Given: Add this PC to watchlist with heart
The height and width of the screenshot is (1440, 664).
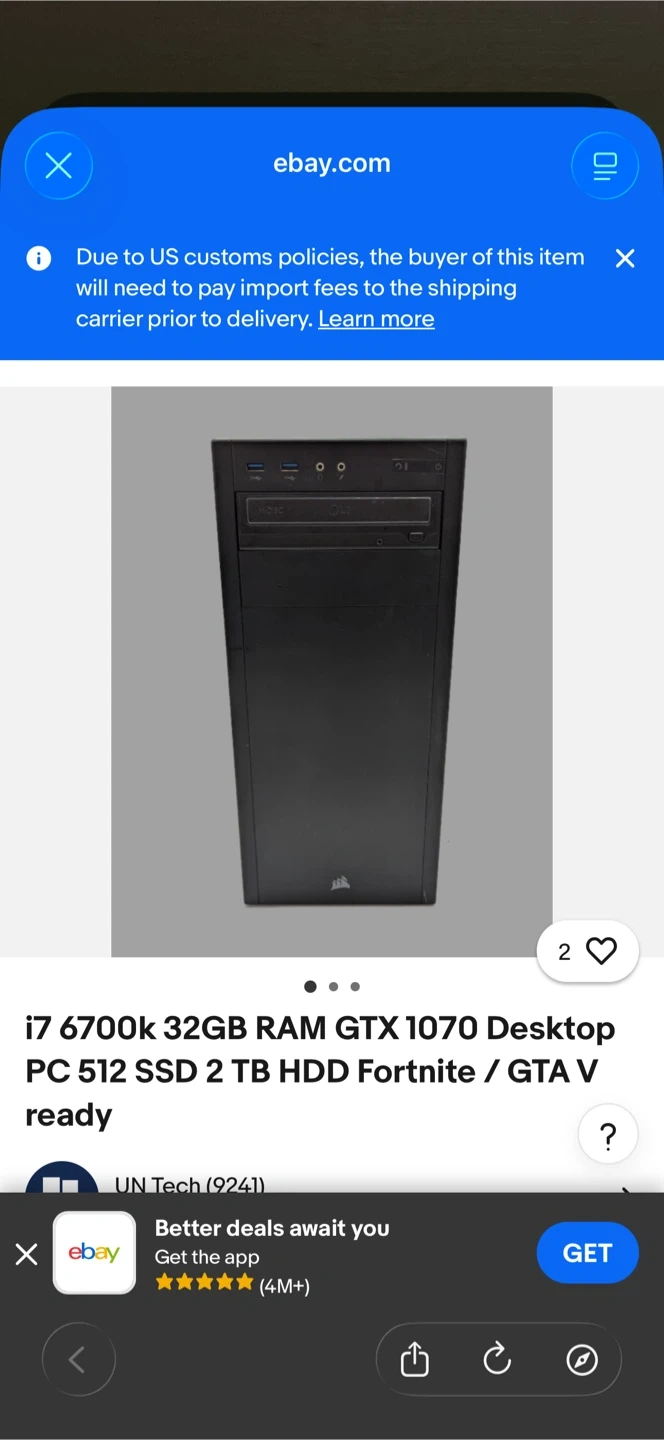Looking at the screenshot, I should click(x=601, y=951).
